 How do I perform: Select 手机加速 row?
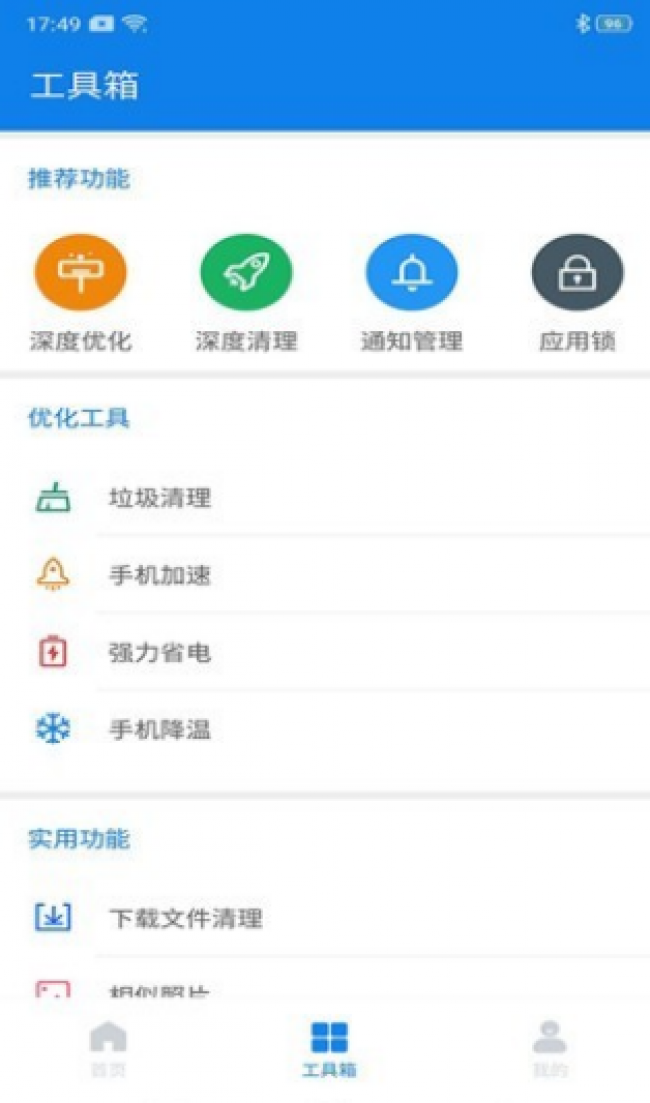coord(160,575)
